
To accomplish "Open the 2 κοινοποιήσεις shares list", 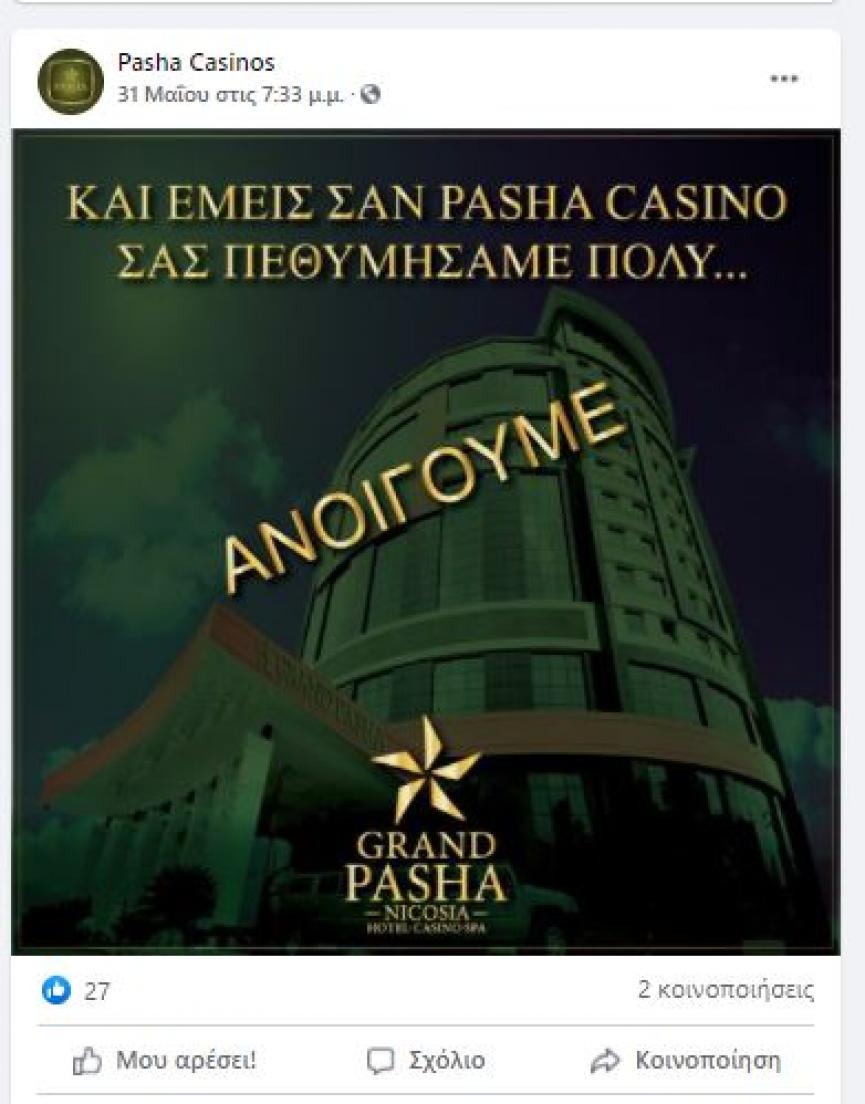I will tap(726, 990).
